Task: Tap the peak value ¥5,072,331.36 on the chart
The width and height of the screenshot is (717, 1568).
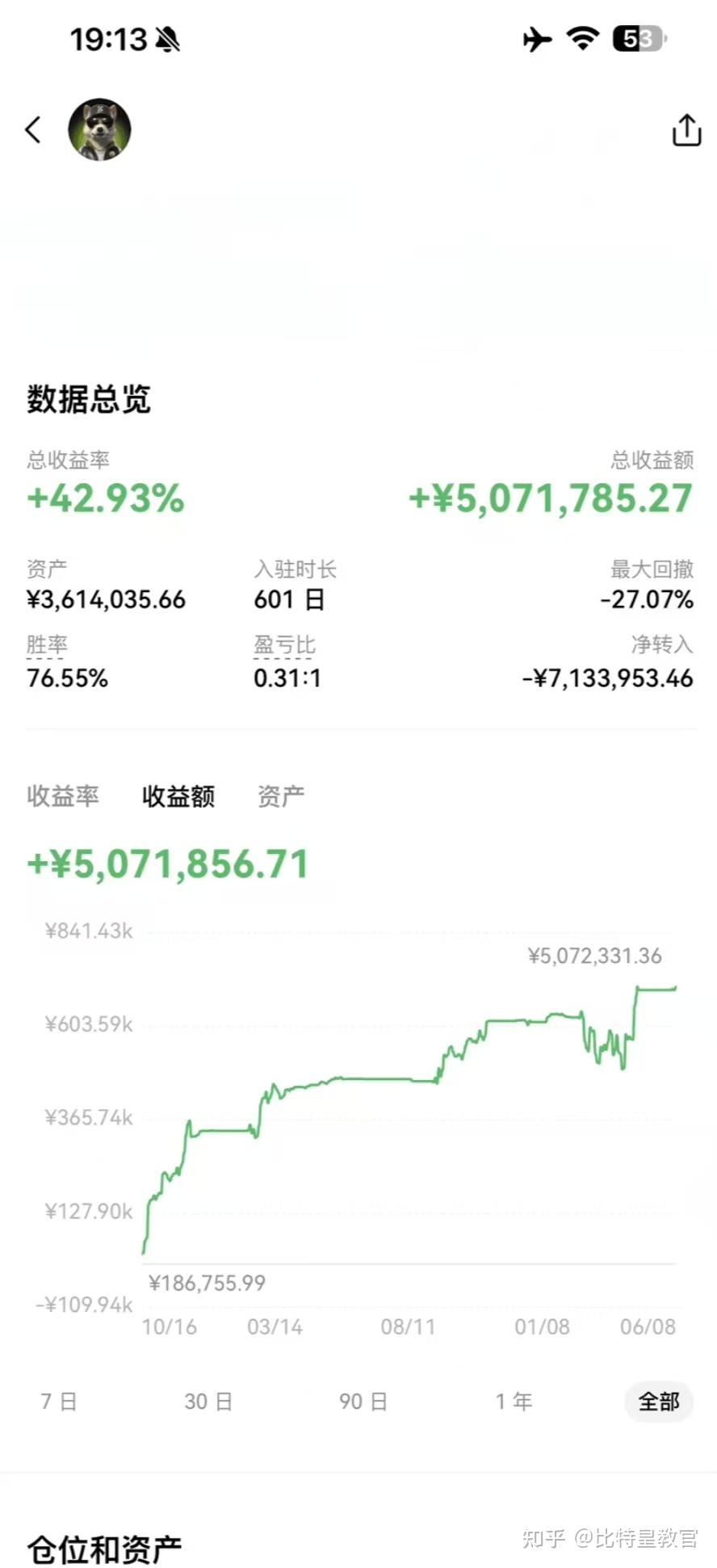Action: [593, 956]
